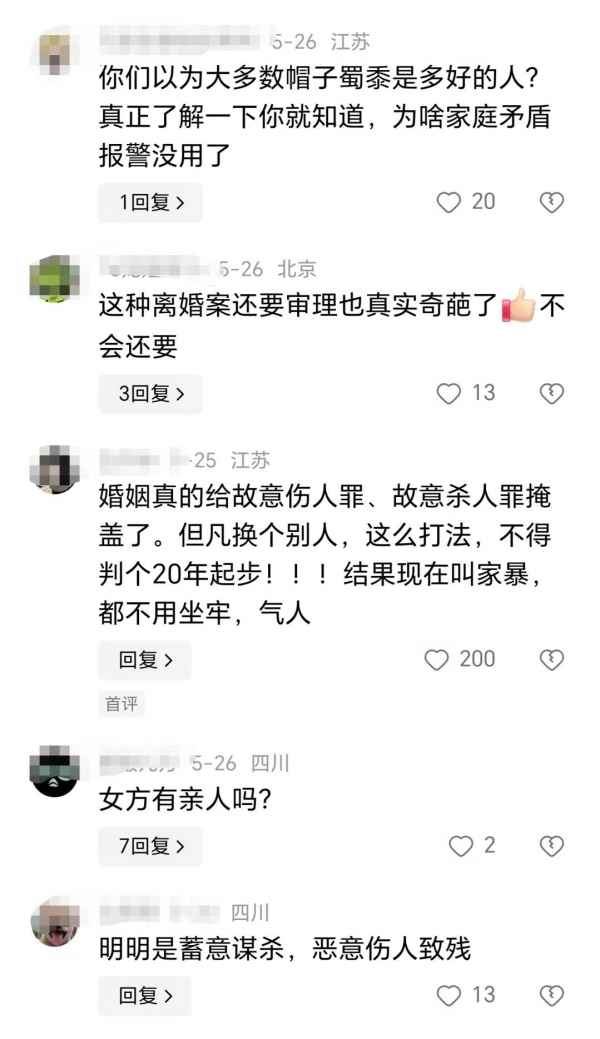Dislike the 离婚案还要审理 comment
This screenshot has width=600, height=1039.
551,393
